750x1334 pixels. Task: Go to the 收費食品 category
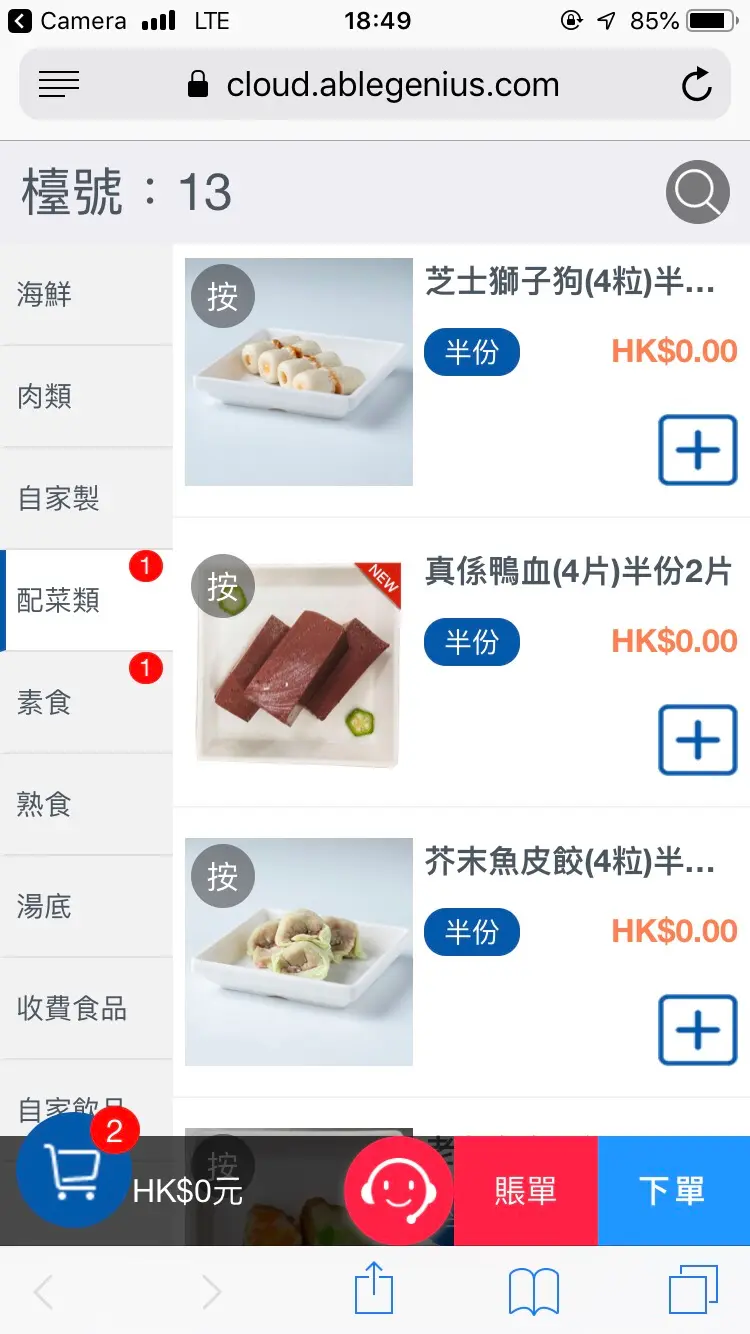86,1008
